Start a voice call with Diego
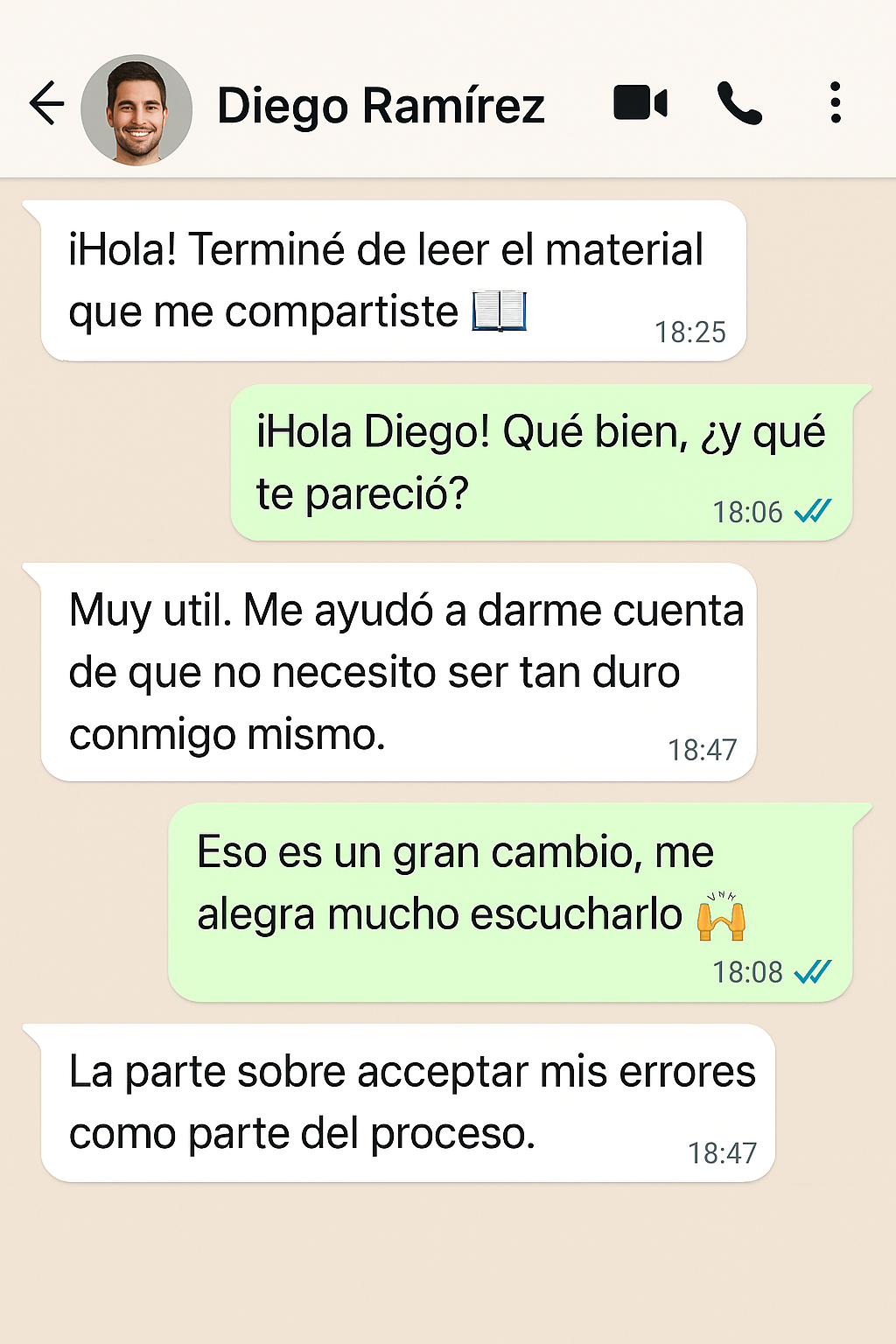The width and height of the screenshot is (896, 1344). 739,103
